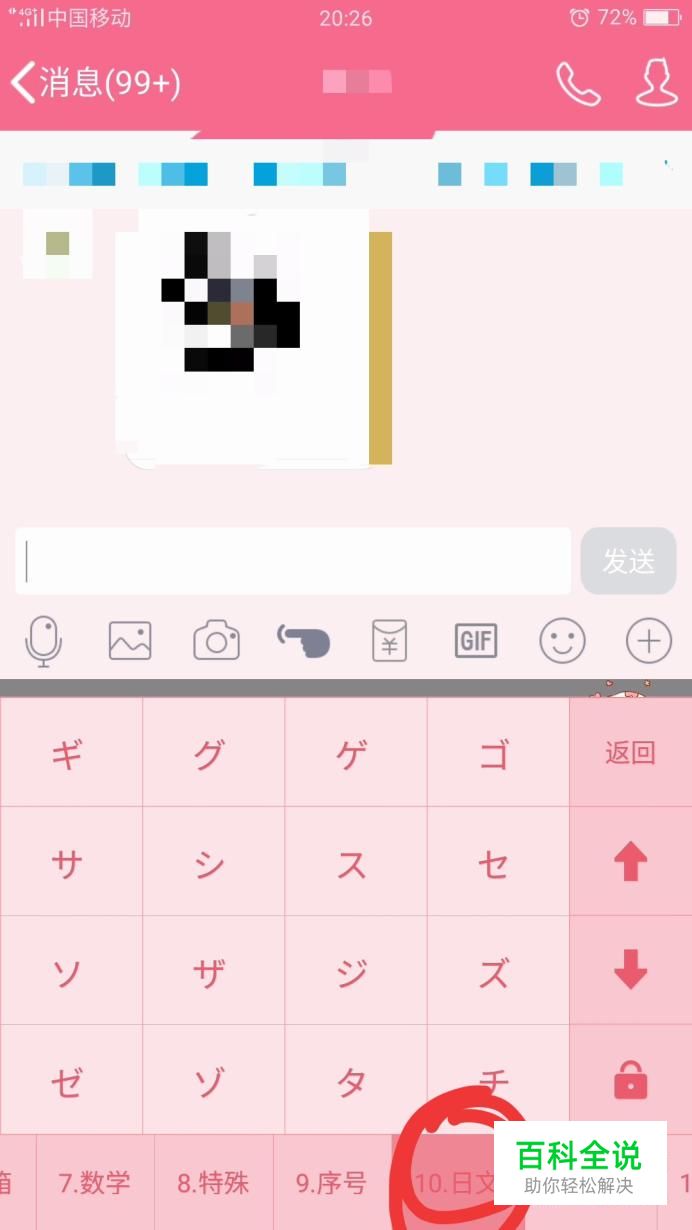This screenshot has width=692, height=1230.
Task: Send a poke with the finger icon
Action: [x=303, y=641]
